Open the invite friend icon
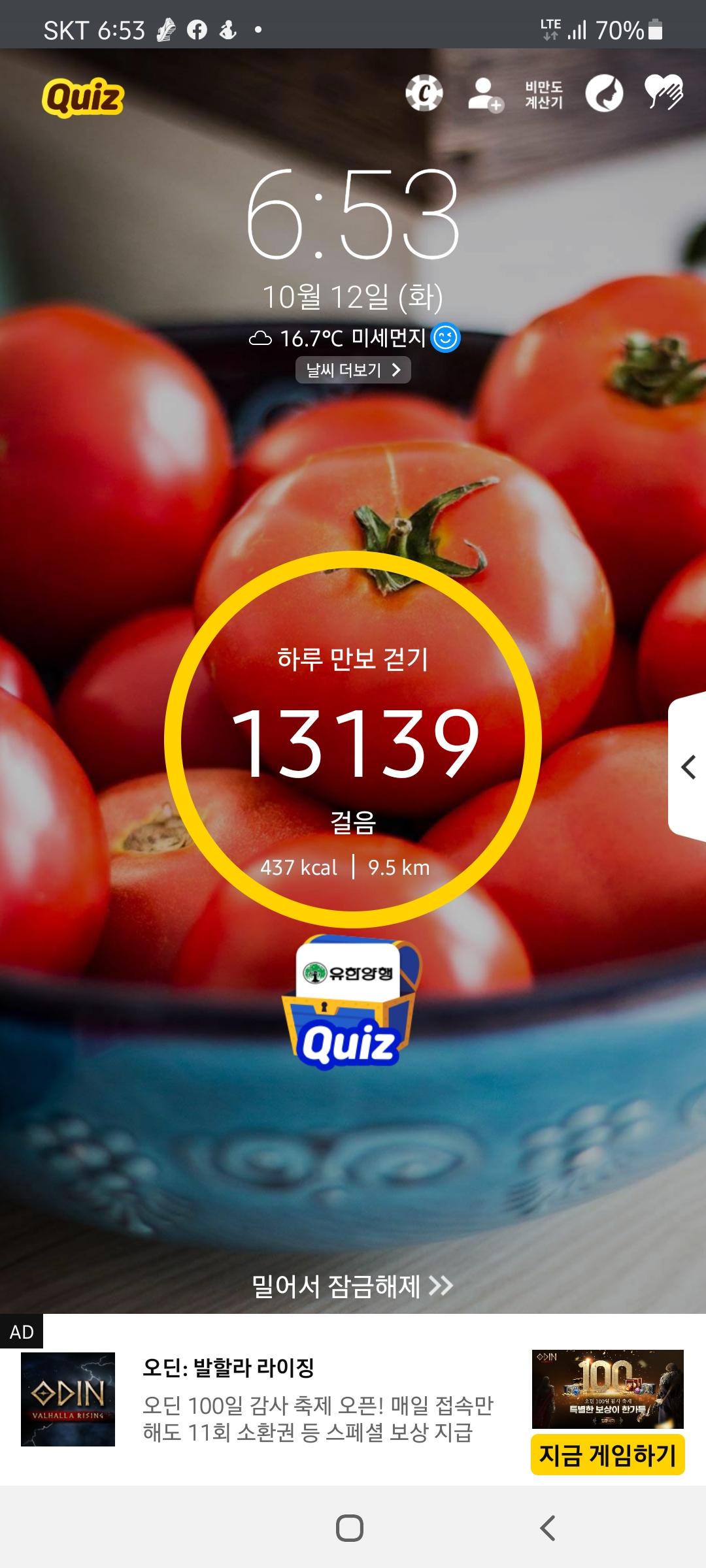 pos(485,94)
